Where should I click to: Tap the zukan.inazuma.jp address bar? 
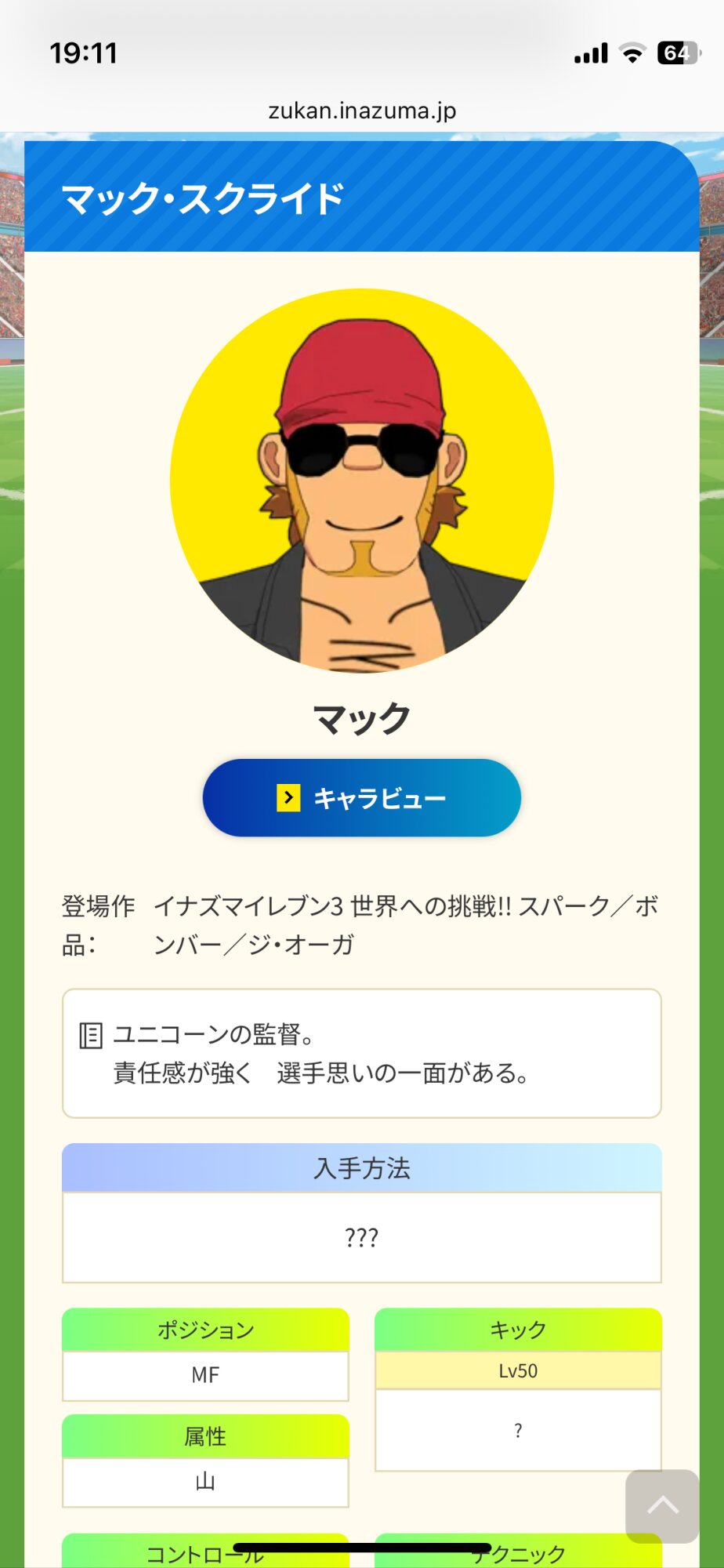[362, 111]
